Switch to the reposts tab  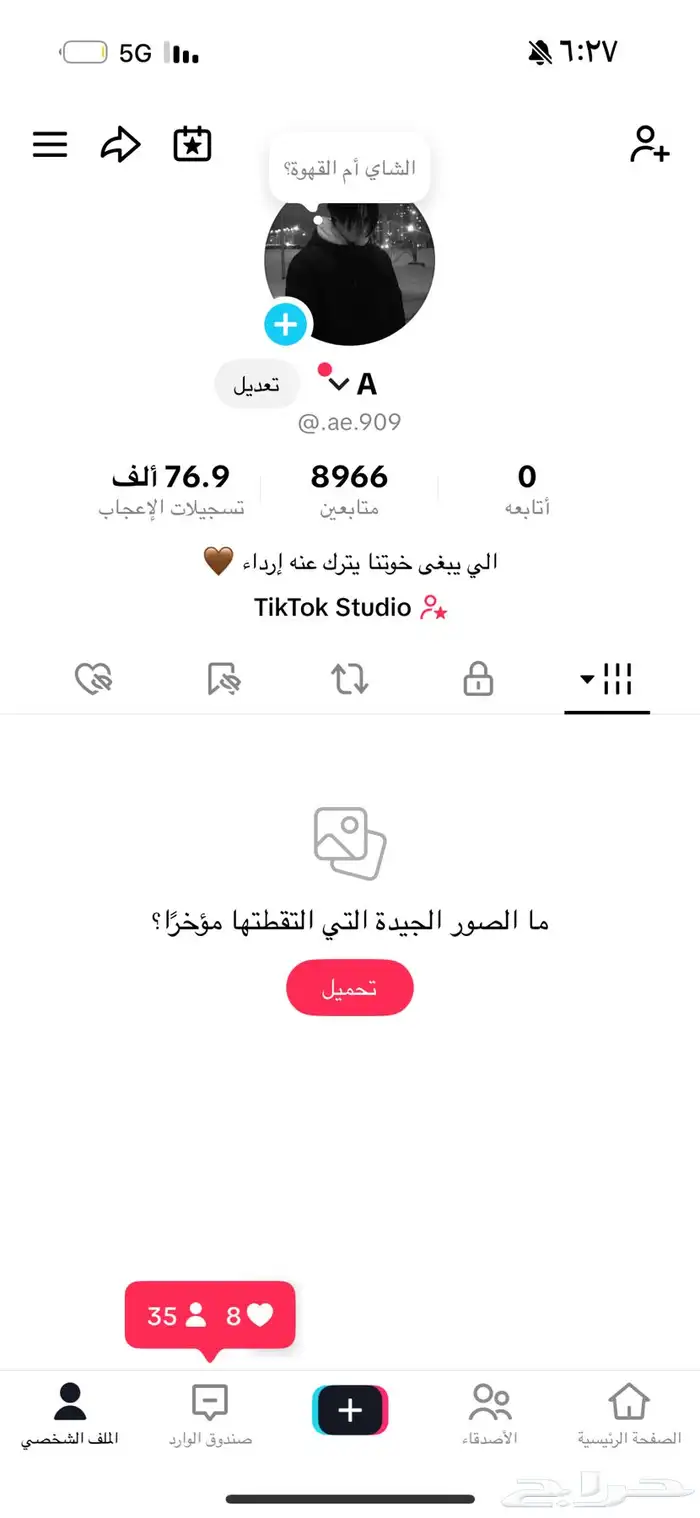pyautogui.click(x=350, y=680)
